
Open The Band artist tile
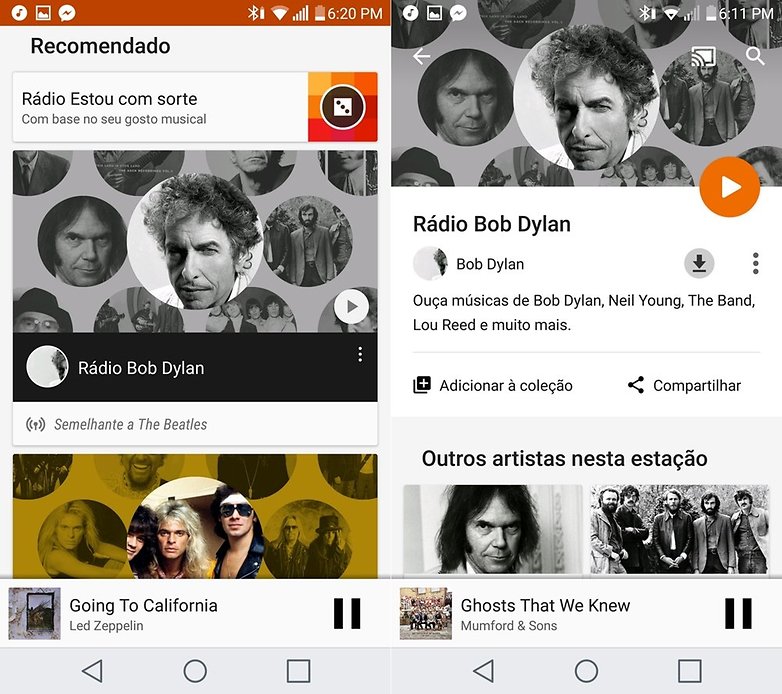(683, 530)
